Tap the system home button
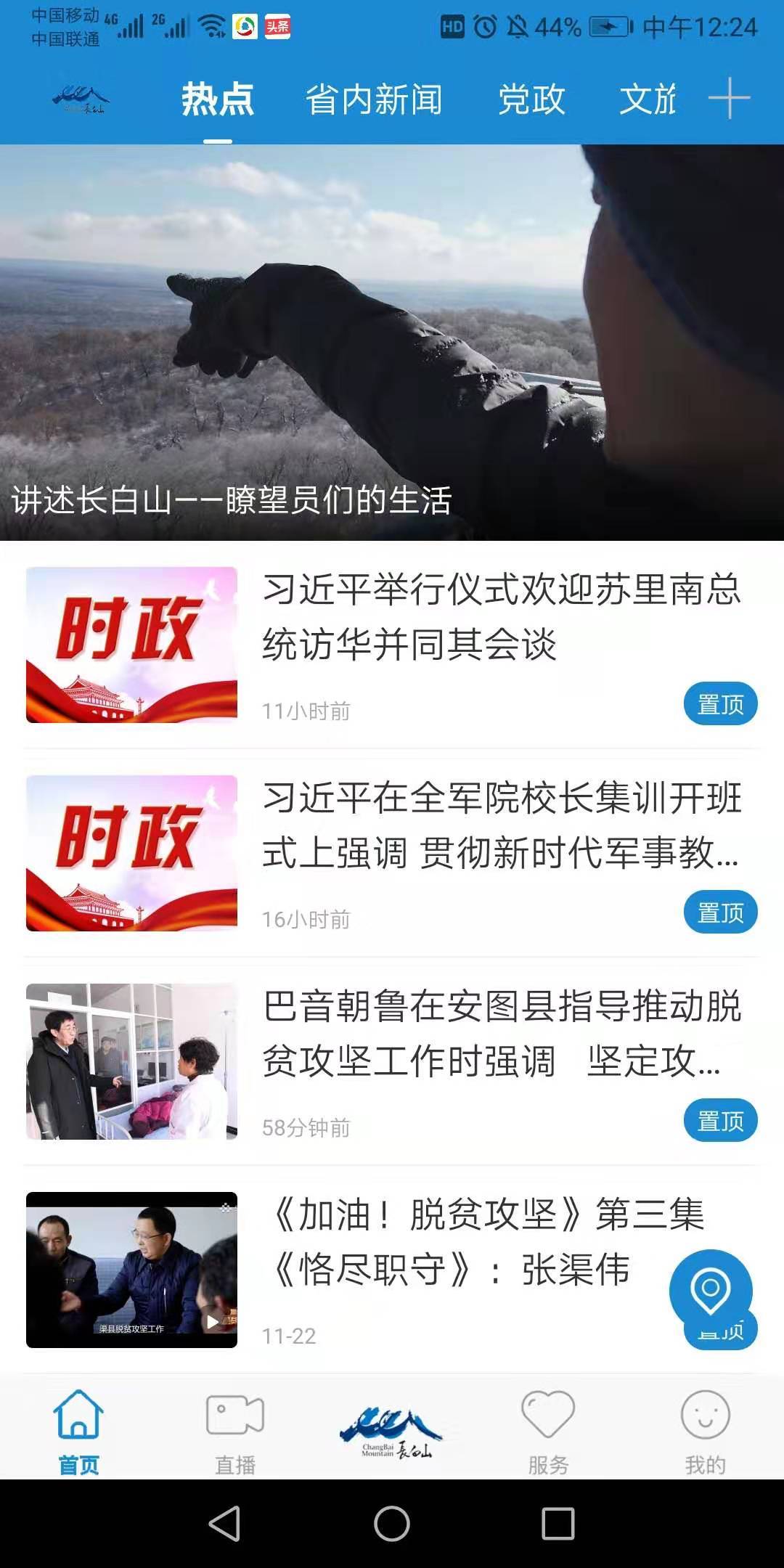 click(392, 1523)
